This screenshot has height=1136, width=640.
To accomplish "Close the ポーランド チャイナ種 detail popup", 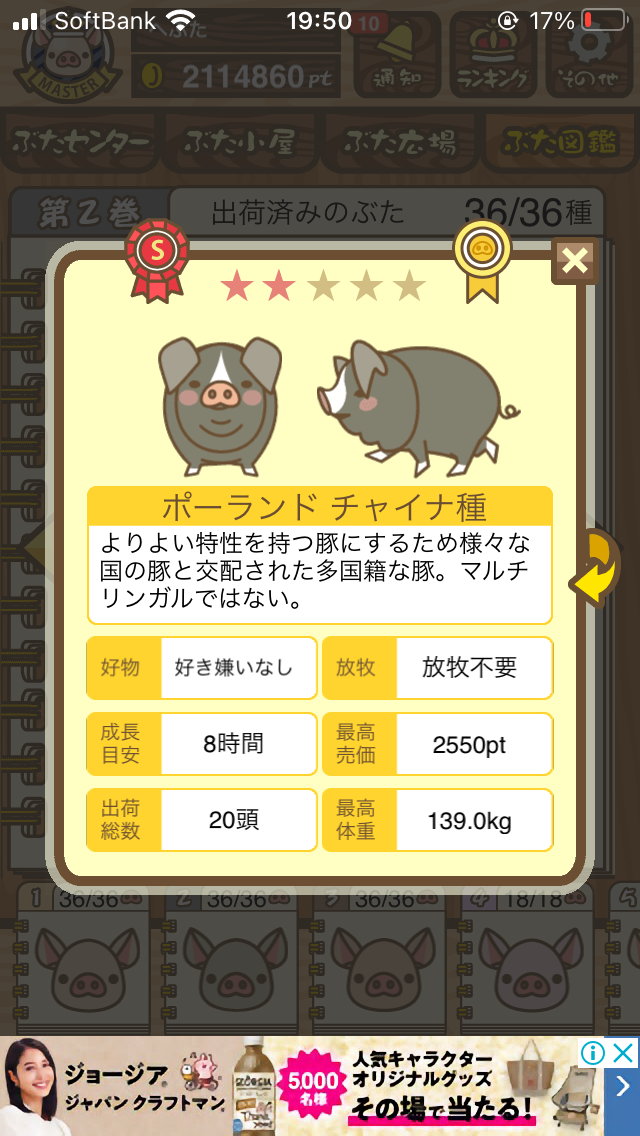I will (575, 261).
